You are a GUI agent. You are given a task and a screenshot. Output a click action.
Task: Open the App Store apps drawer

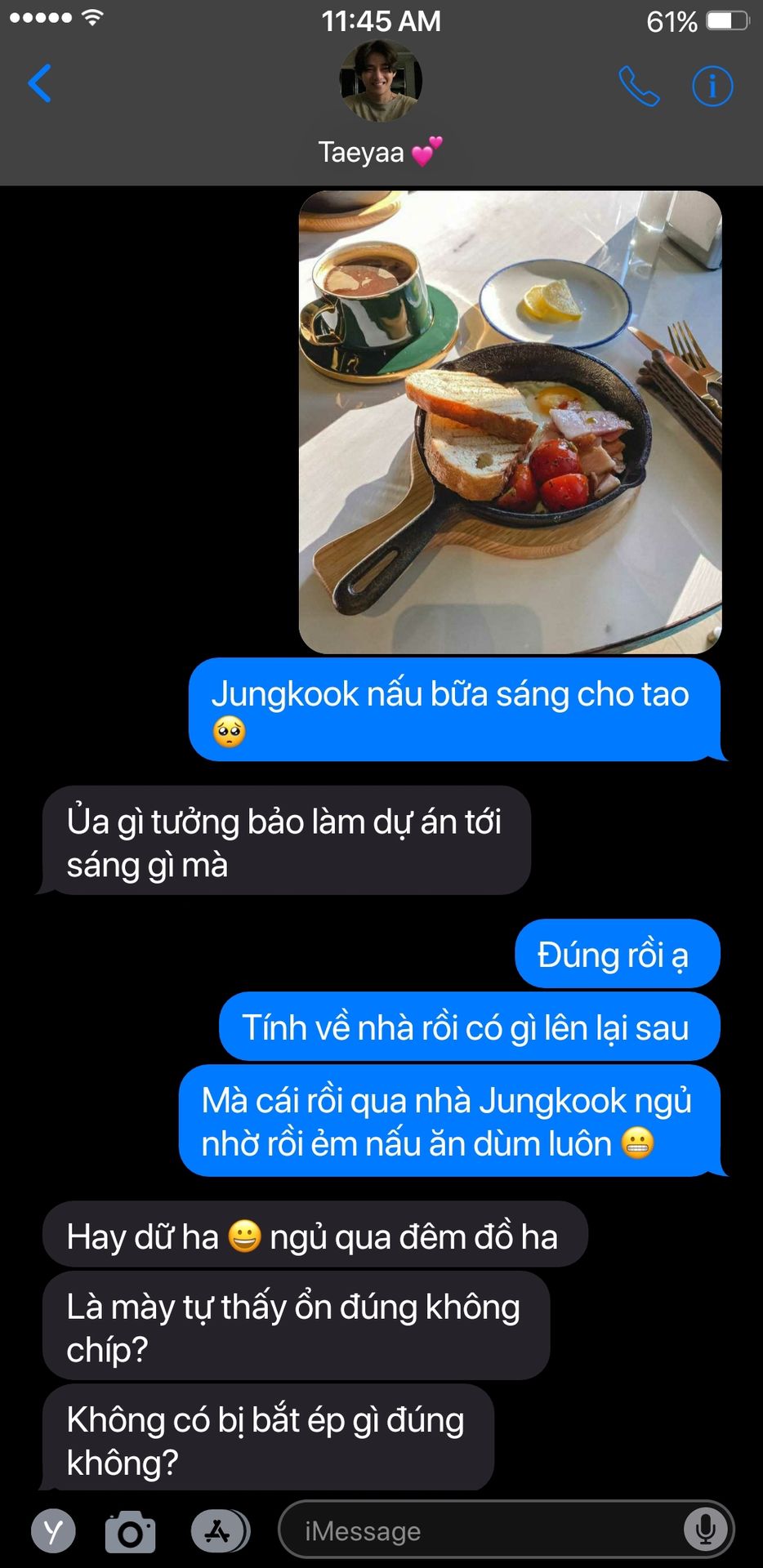(220, 1531)
